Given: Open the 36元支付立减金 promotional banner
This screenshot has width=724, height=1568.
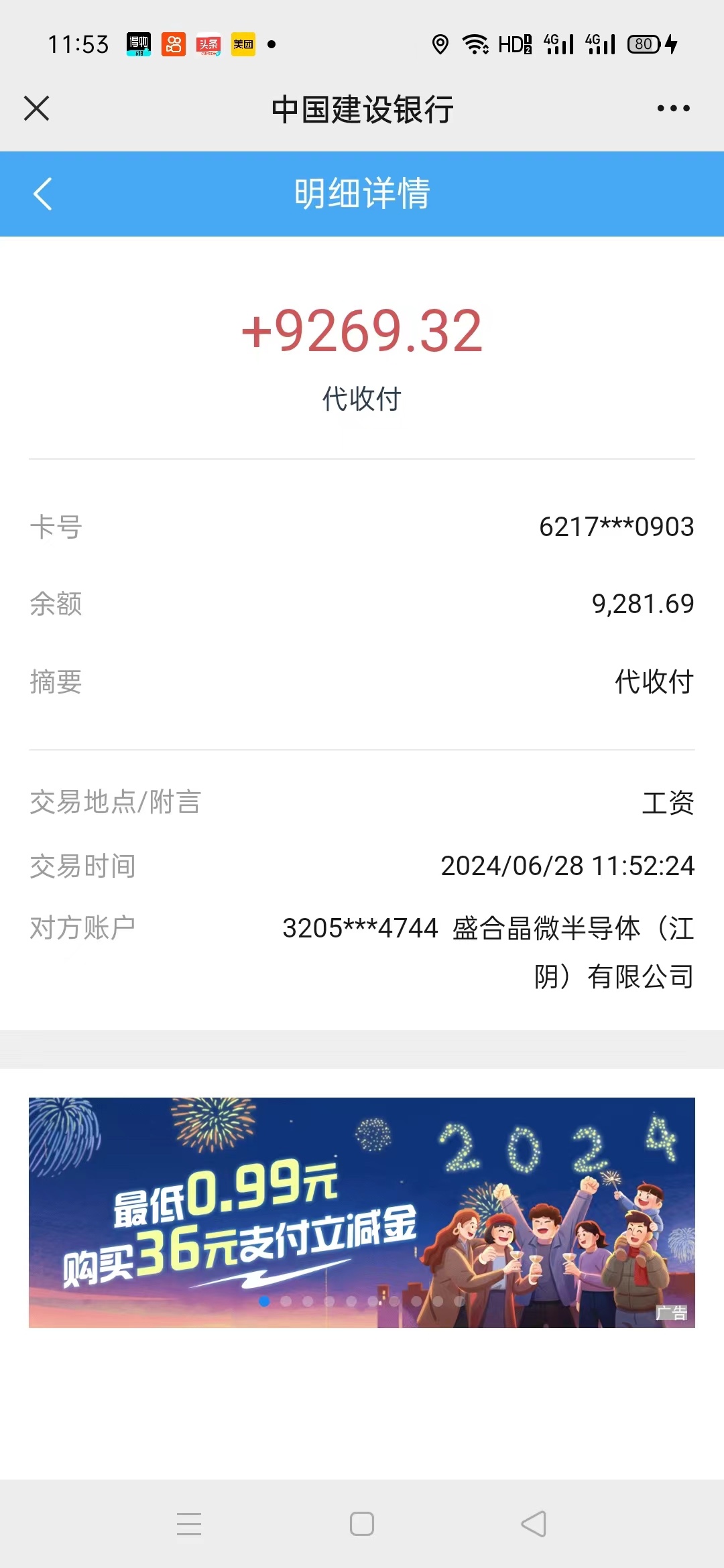Looking at the screenshot, I should [362, 1212].
